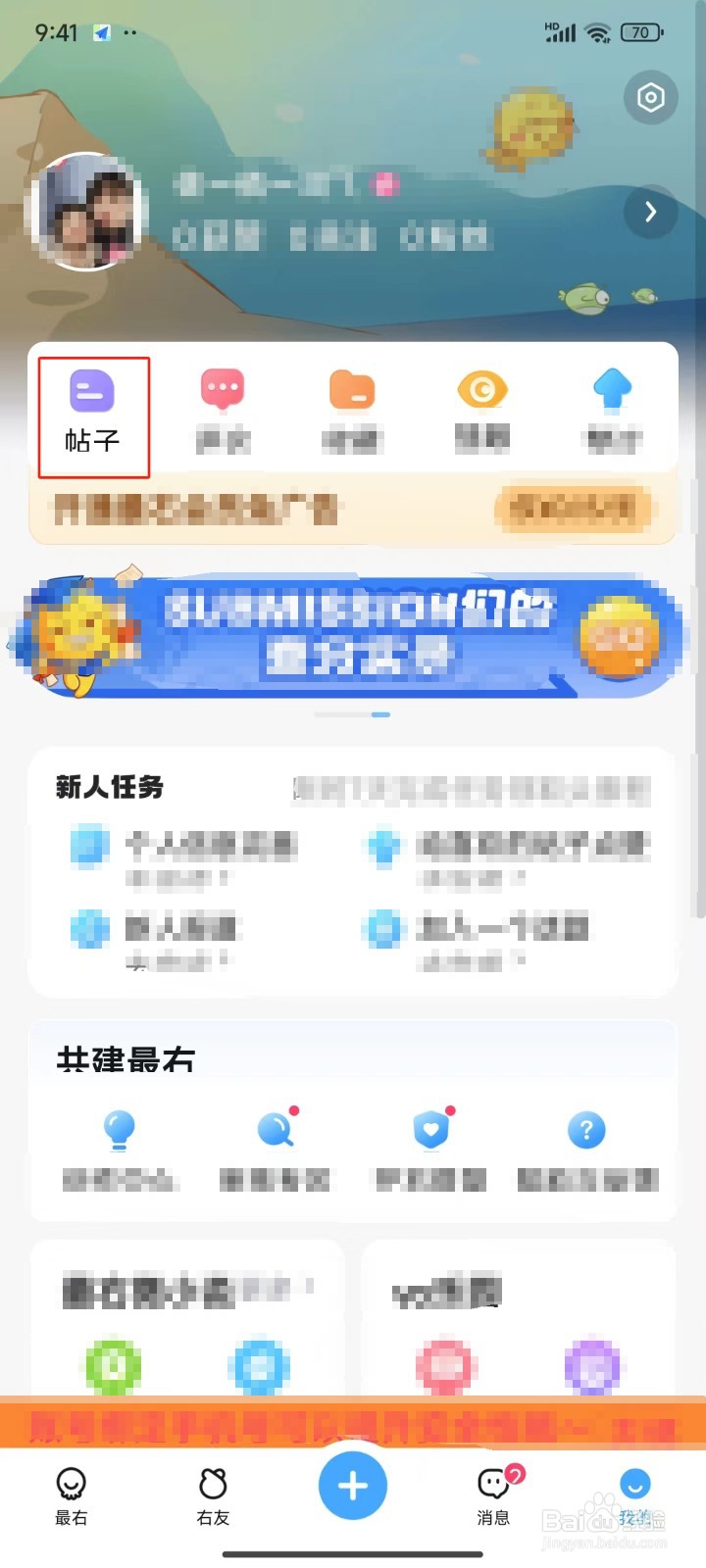Image resolution: width=706 pixels, height=1568 pixels.
Task: Click the yellow eye browsing-history icon
Action: pos(481,389)
